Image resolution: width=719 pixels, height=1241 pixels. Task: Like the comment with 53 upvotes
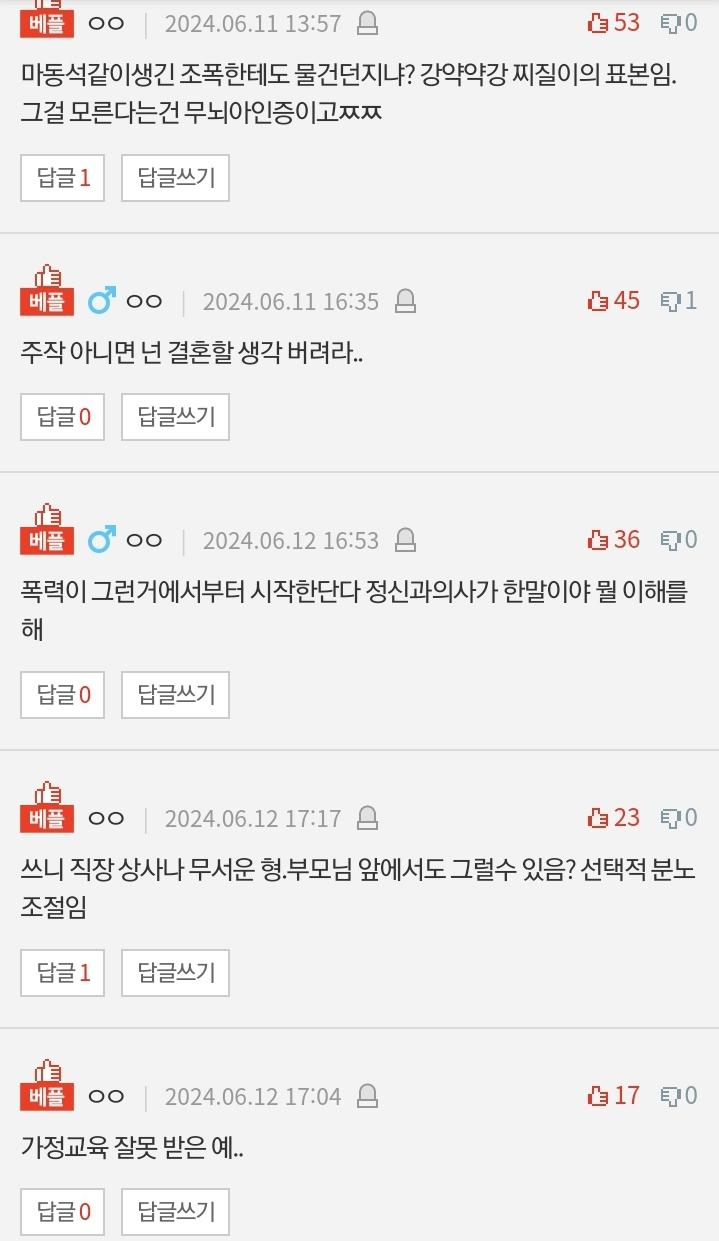tap(599, 22)
